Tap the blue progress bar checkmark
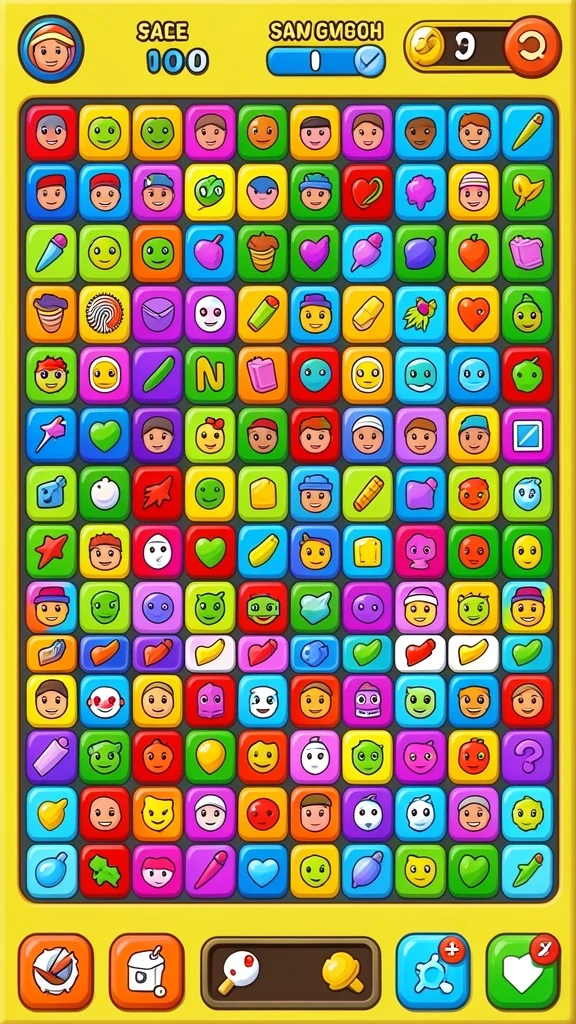 pos(369,61)
